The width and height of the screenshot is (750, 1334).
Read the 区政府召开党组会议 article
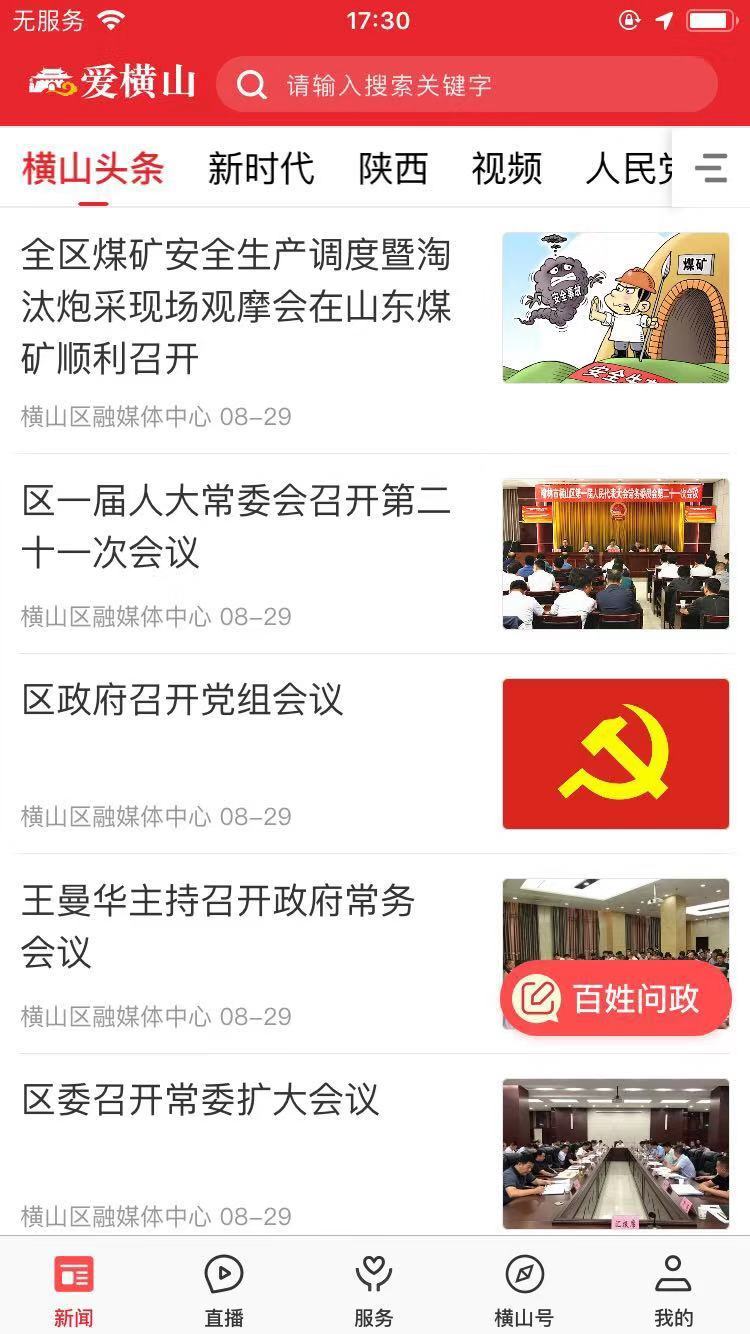[183, 700]
